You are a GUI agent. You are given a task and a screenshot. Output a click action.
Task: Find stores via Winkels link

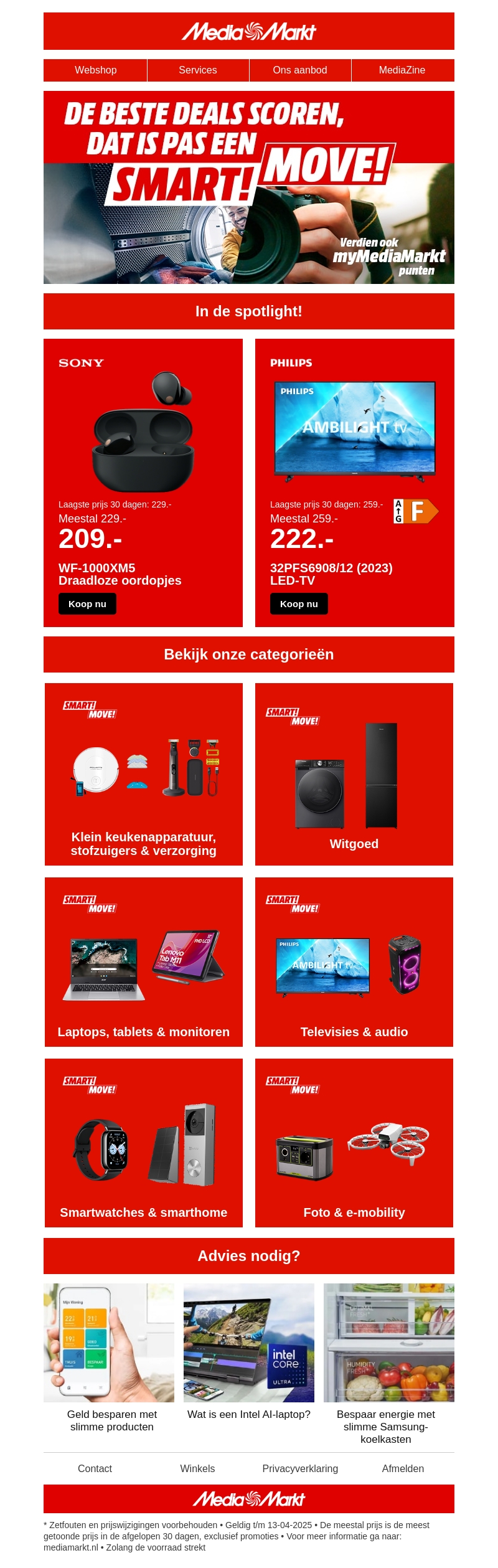[x=197, y=1468]
